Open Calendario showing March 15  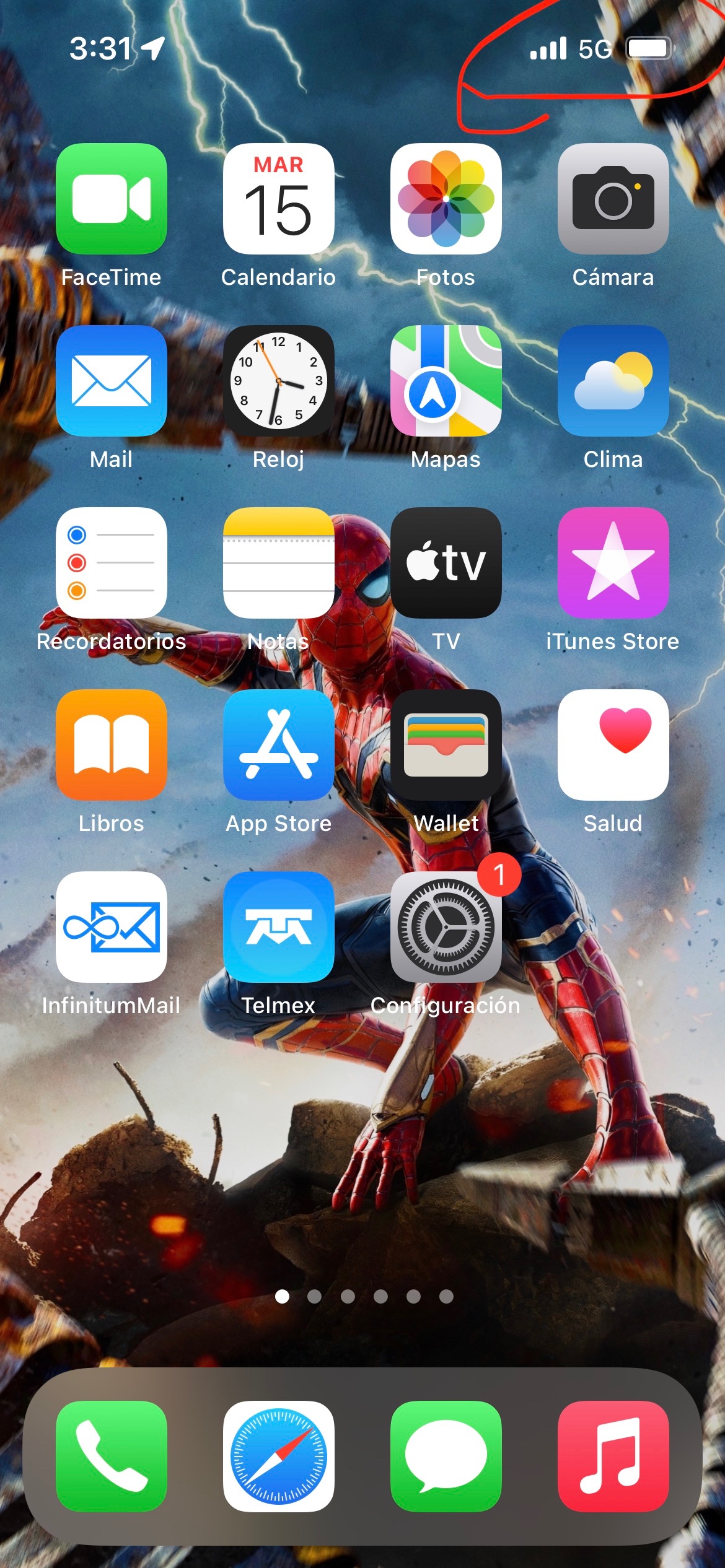coord(279,199)
